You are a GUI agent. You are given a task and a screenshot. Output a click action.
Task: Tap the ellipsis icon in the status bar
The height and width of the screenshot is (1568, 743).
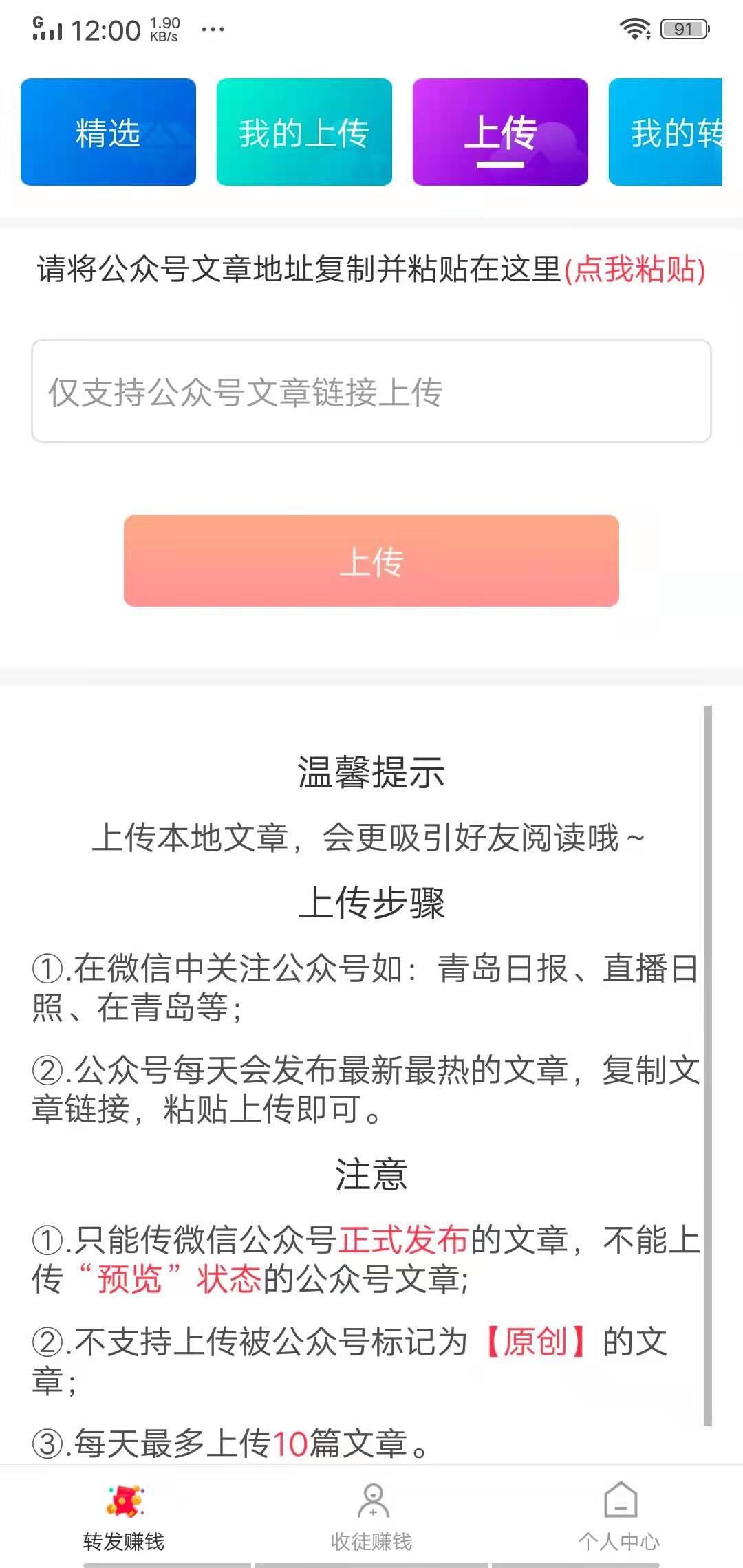tap(211, 30)
